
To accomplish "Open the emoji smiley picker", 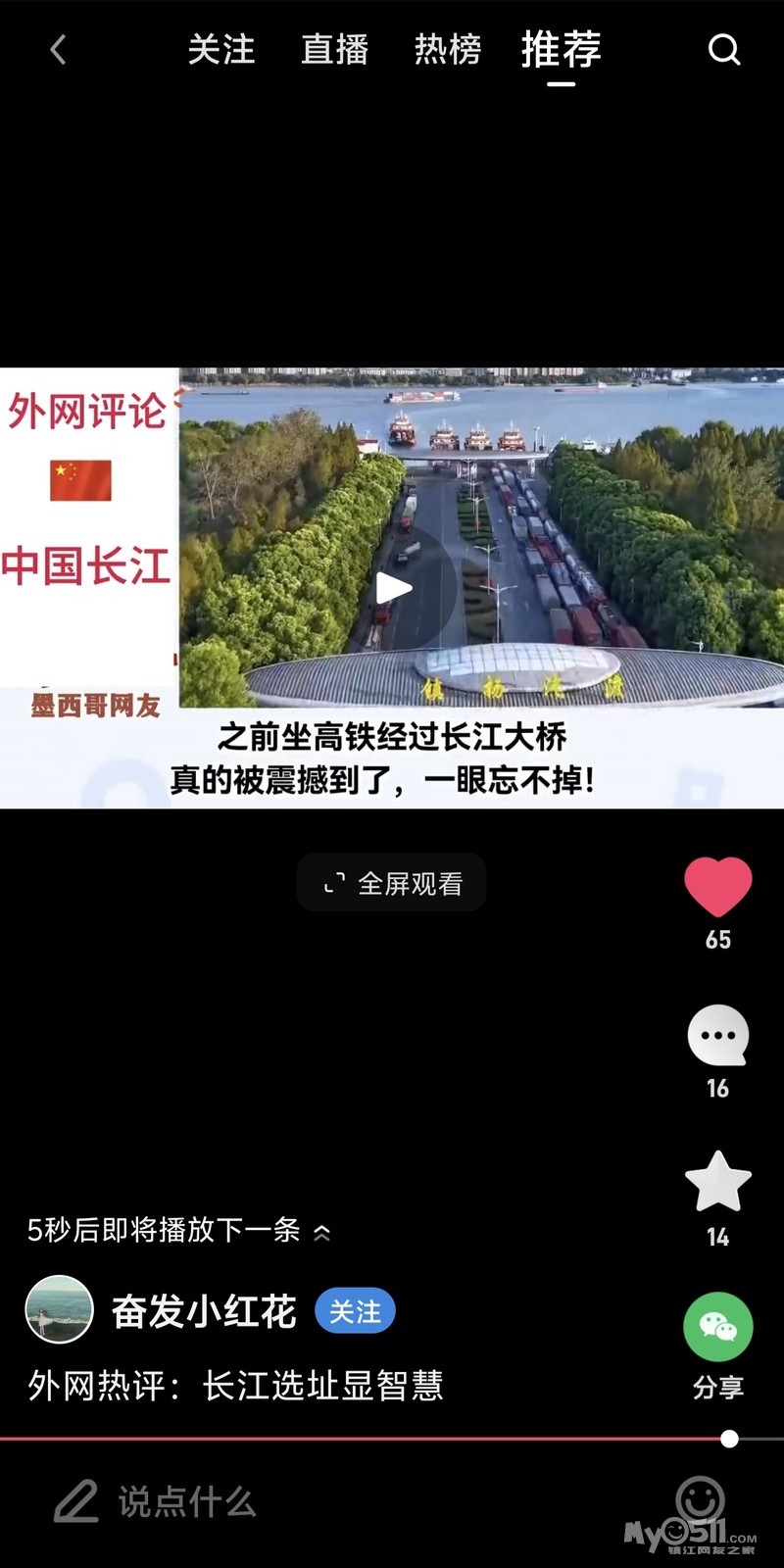I will click(x=700, y=1499).
